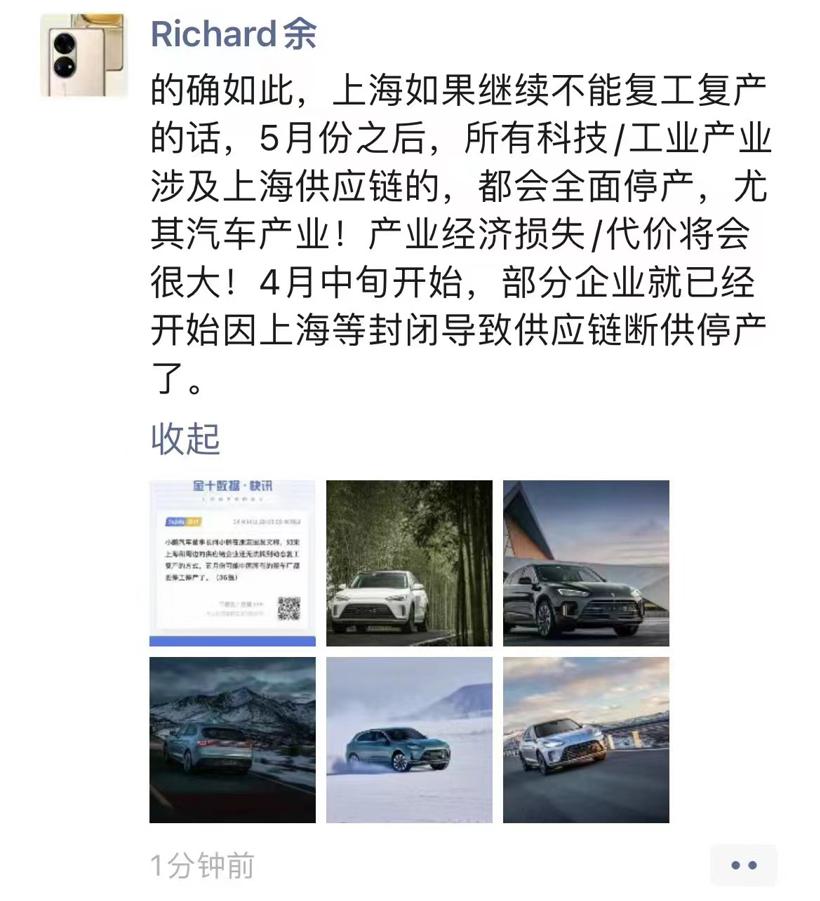Open Richard 余's profile avatar
The width and height of the screenshot is (820, 901).
[x=84, y=55]
